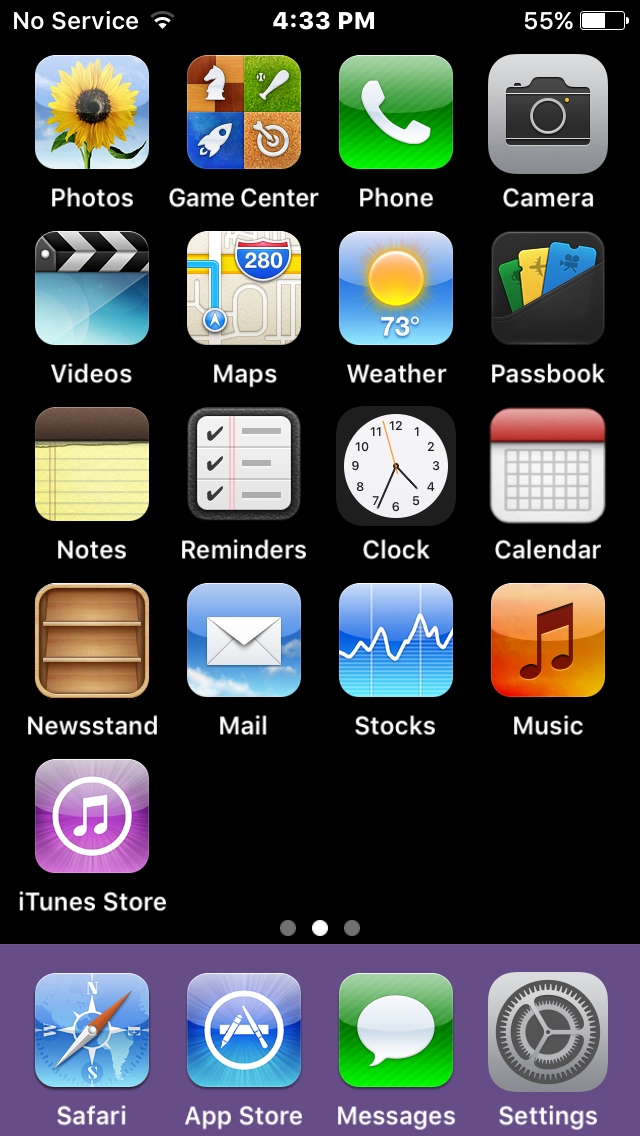The height and width of the screenshot is (1136, 640).
Task: Launch Reminders
Action: [x=244, y=464]
